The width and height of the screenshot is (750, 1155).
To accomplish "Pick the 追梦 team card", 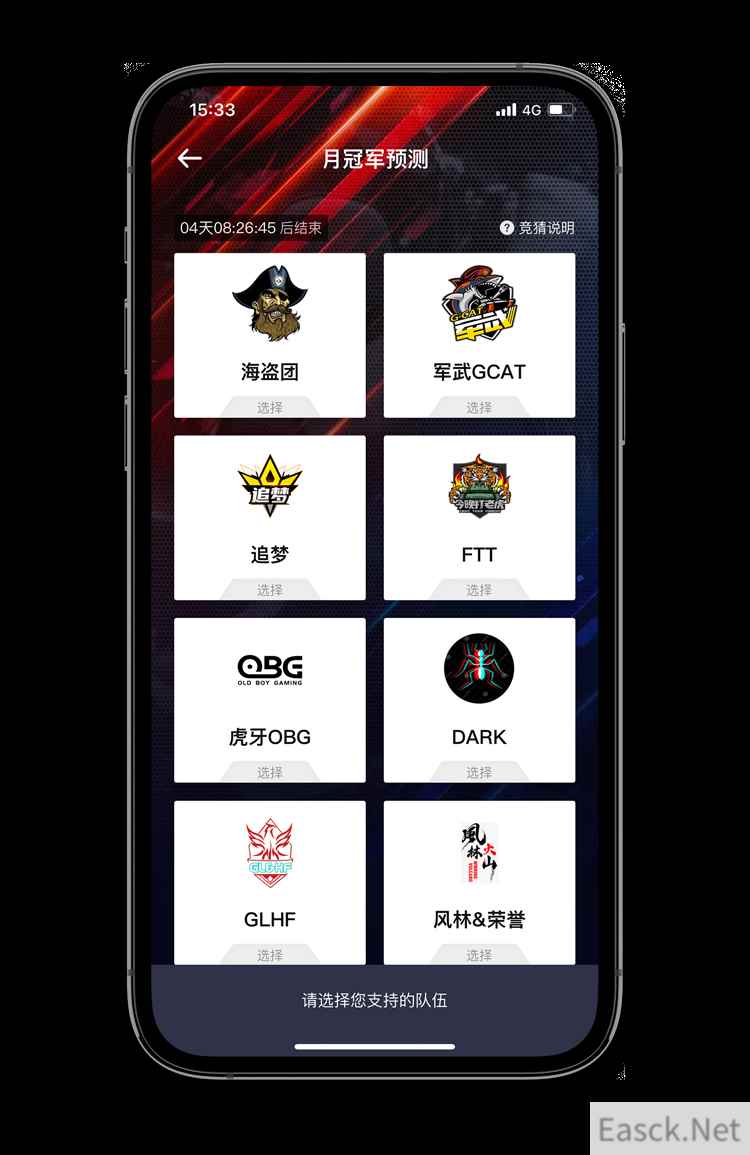I will pyautogui.click(x=270, y=590).
